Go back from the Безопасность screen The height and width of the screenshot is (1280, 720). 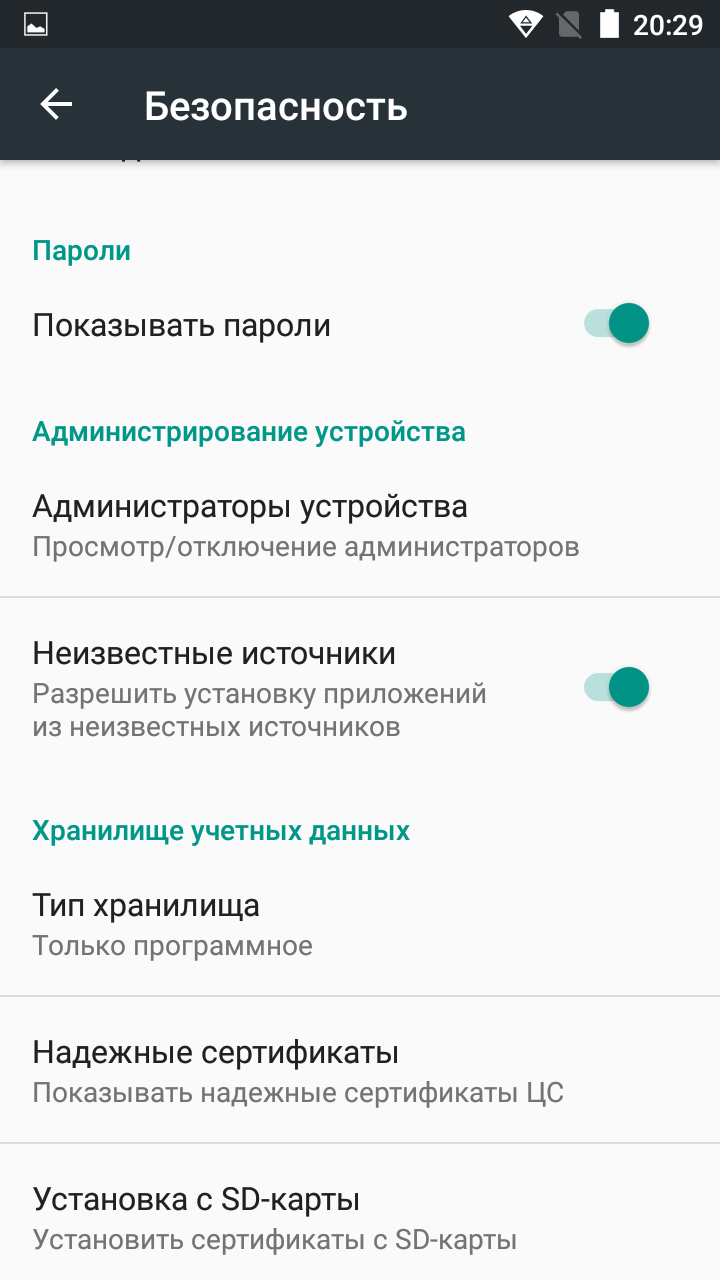56,105
